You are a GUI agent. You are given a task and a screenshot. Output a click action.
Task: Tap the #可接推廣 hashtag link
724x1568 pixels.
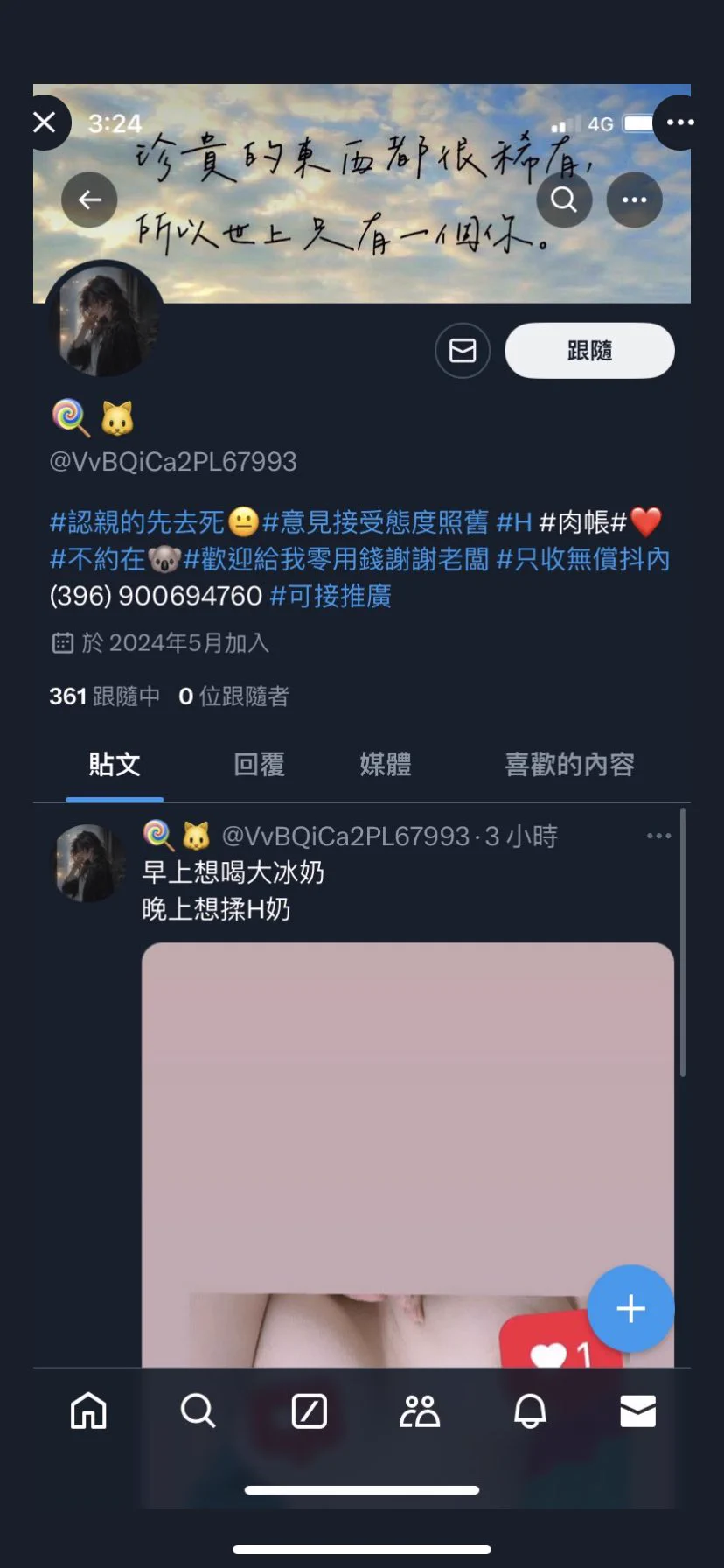[331, 597]
